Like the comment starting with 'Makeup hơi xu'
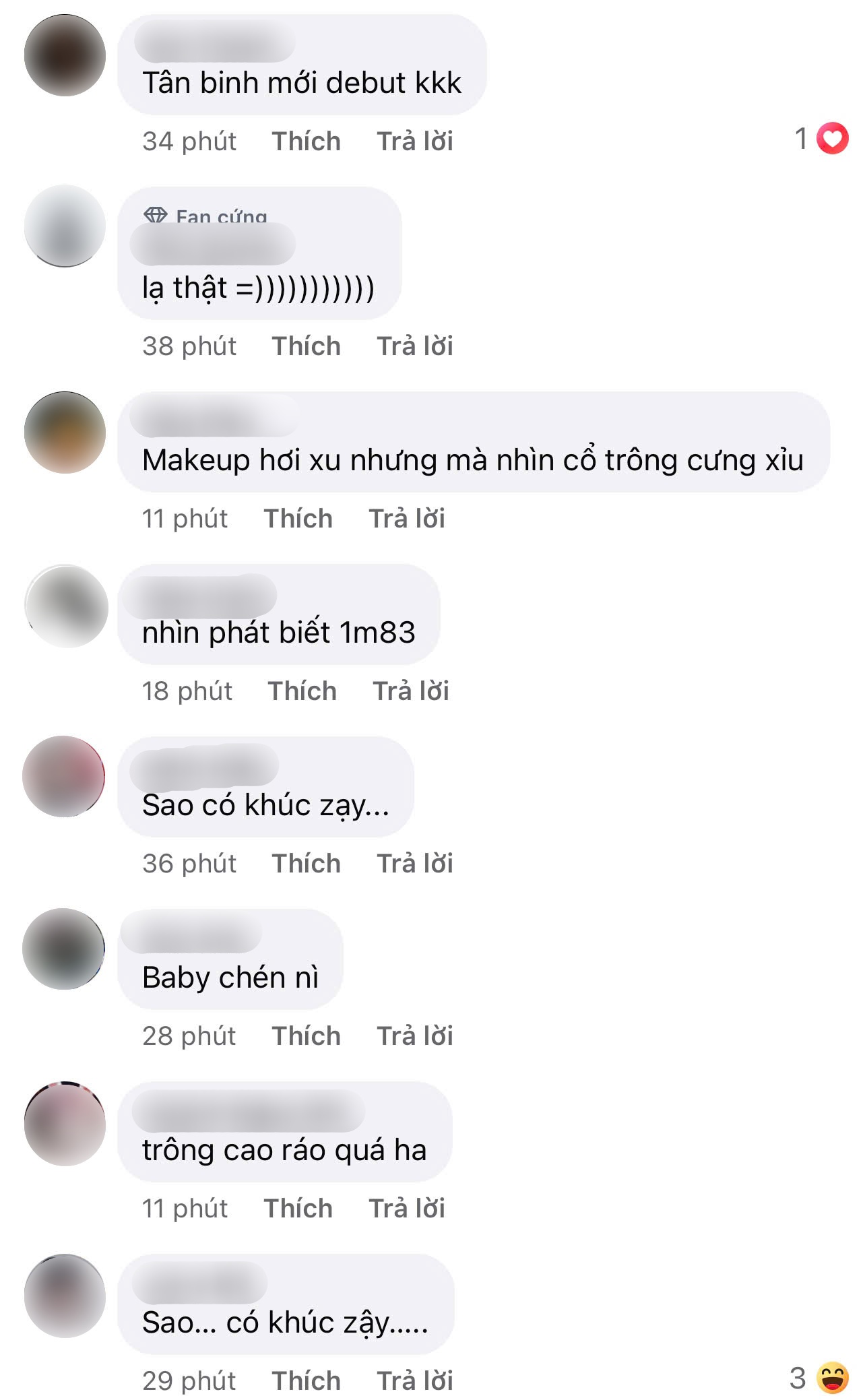Image resolution: width=865 pixels, height=1400 pixels. tap(298, 518)
